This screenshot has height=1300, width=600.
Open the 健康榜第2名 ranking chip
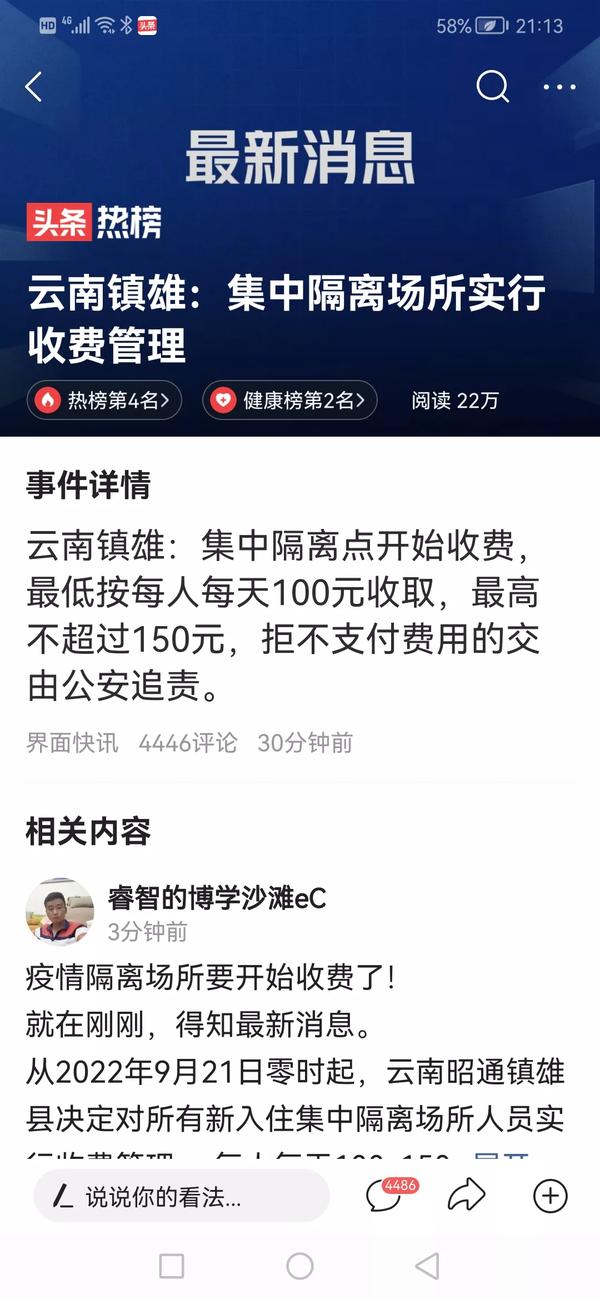click(290, 401)
